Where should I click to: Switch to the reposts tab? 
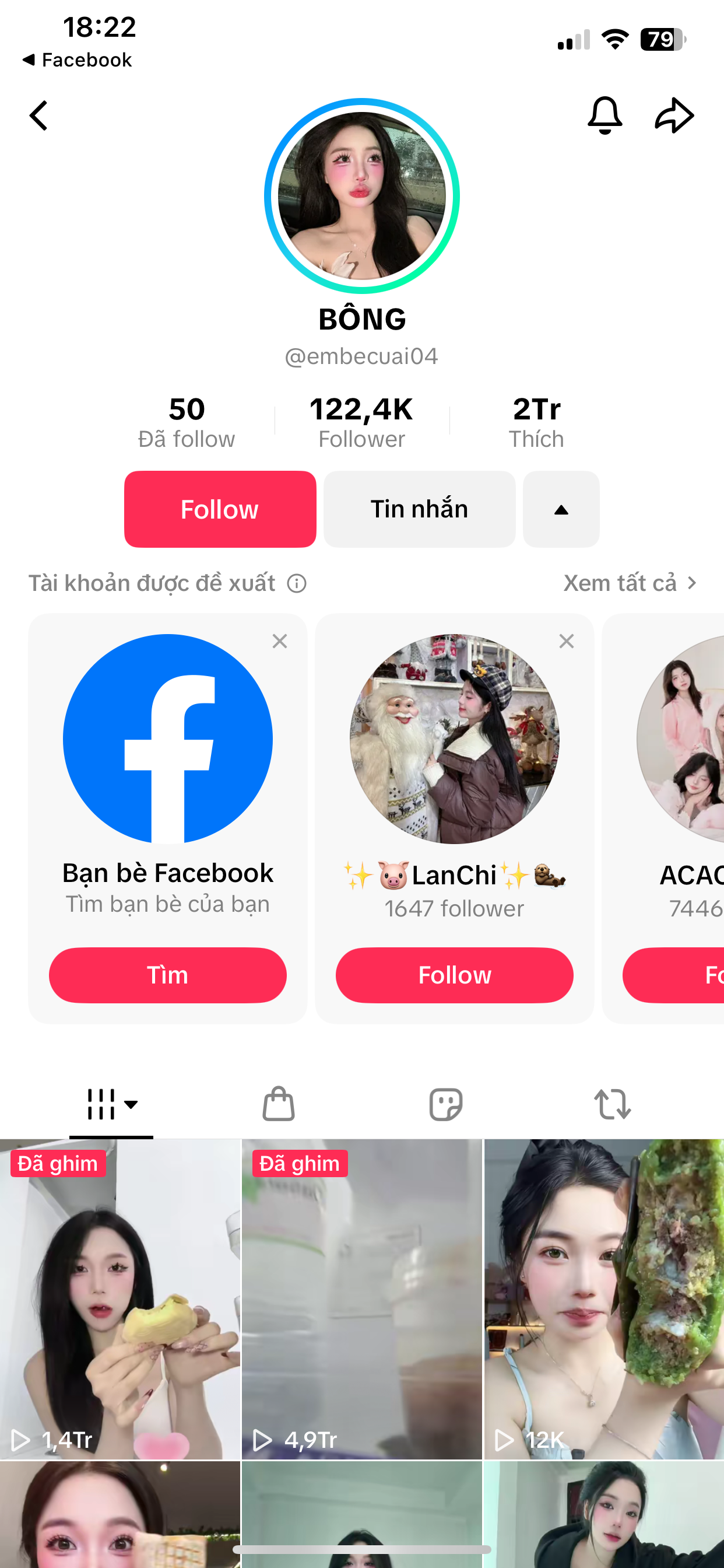pos(612,1104)
